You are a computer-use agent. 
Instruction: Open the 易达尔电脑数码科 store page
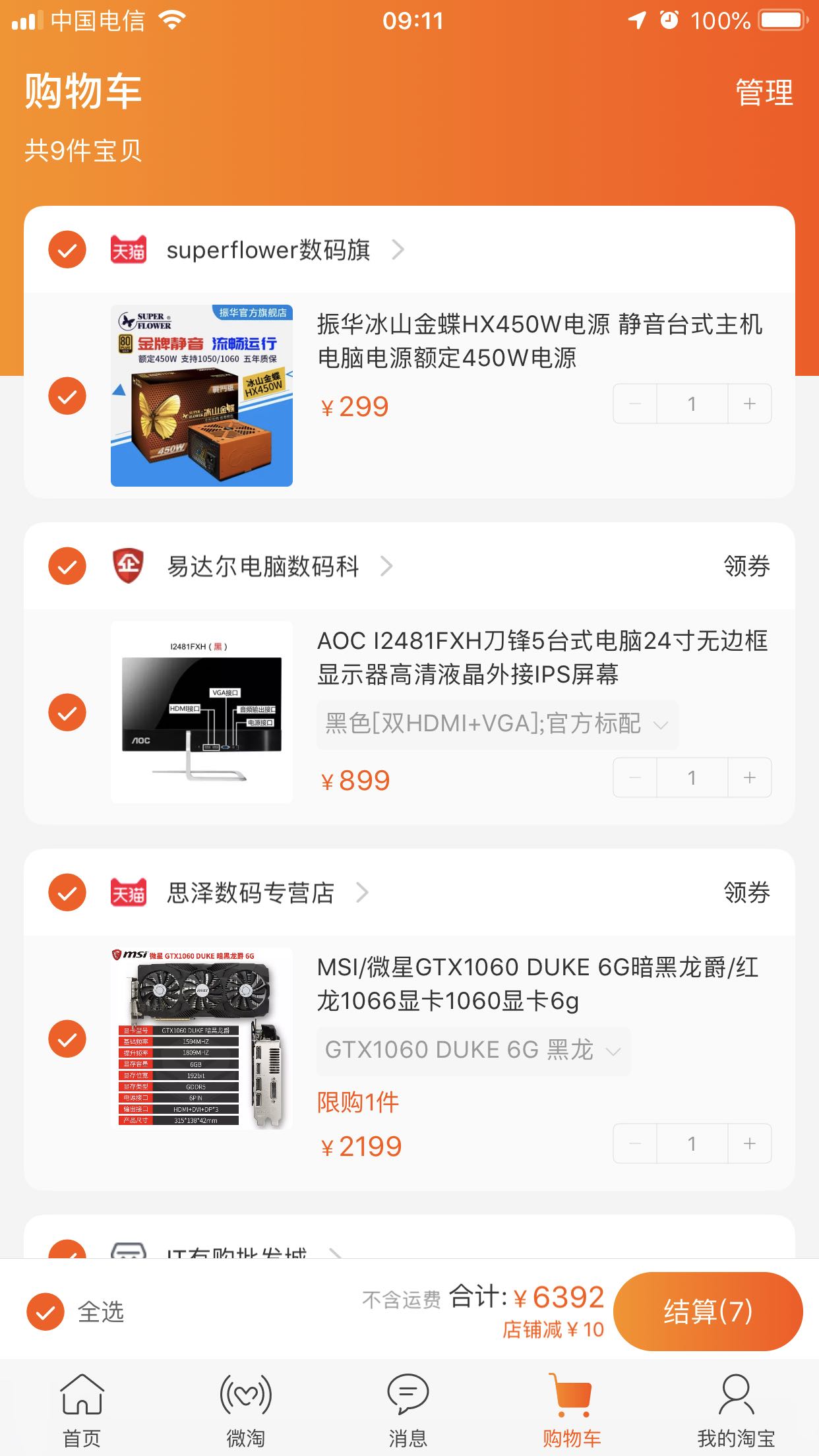tap(264, 566)
